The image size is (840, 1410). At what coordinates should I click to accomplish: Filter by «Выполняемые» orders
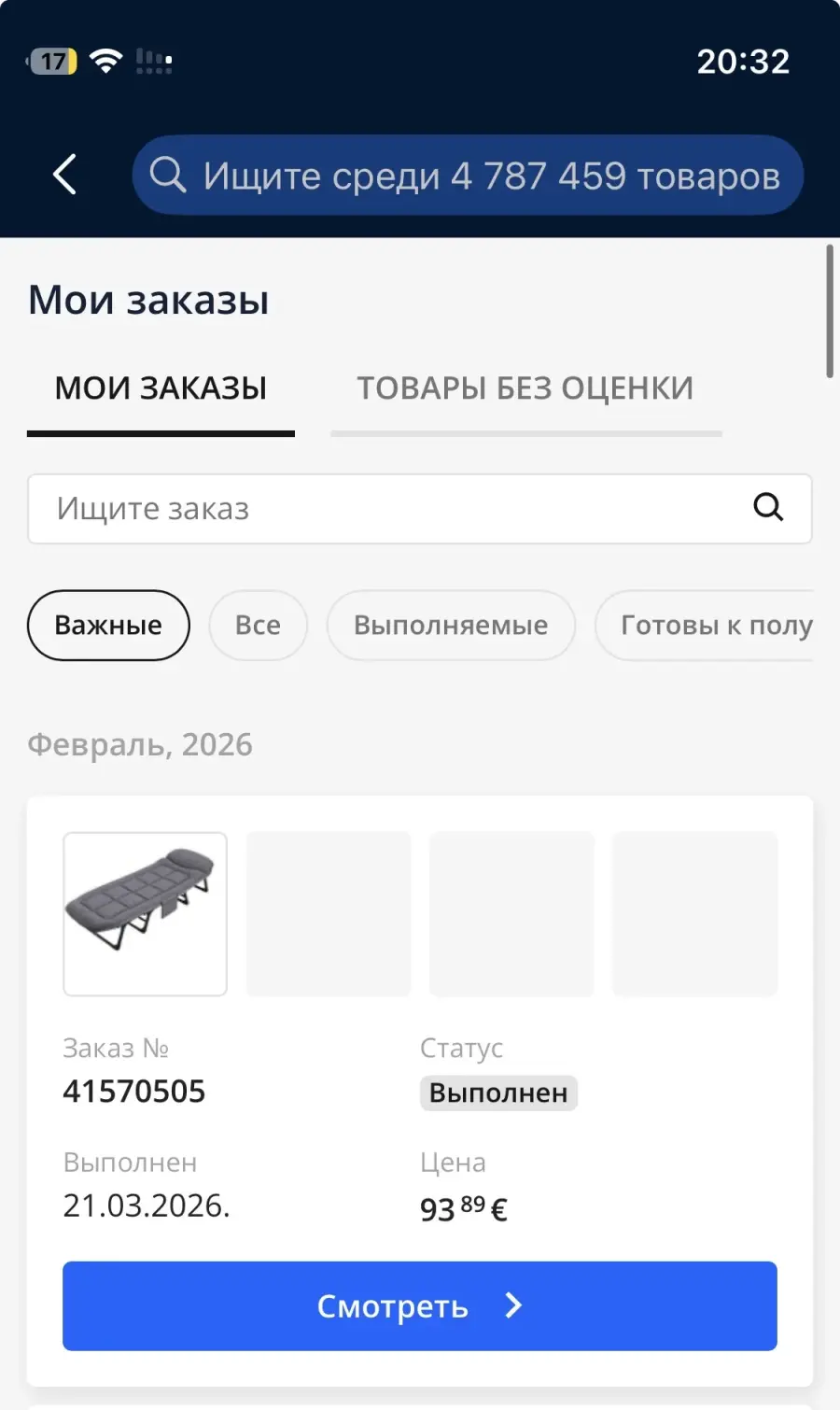(451, 625)
